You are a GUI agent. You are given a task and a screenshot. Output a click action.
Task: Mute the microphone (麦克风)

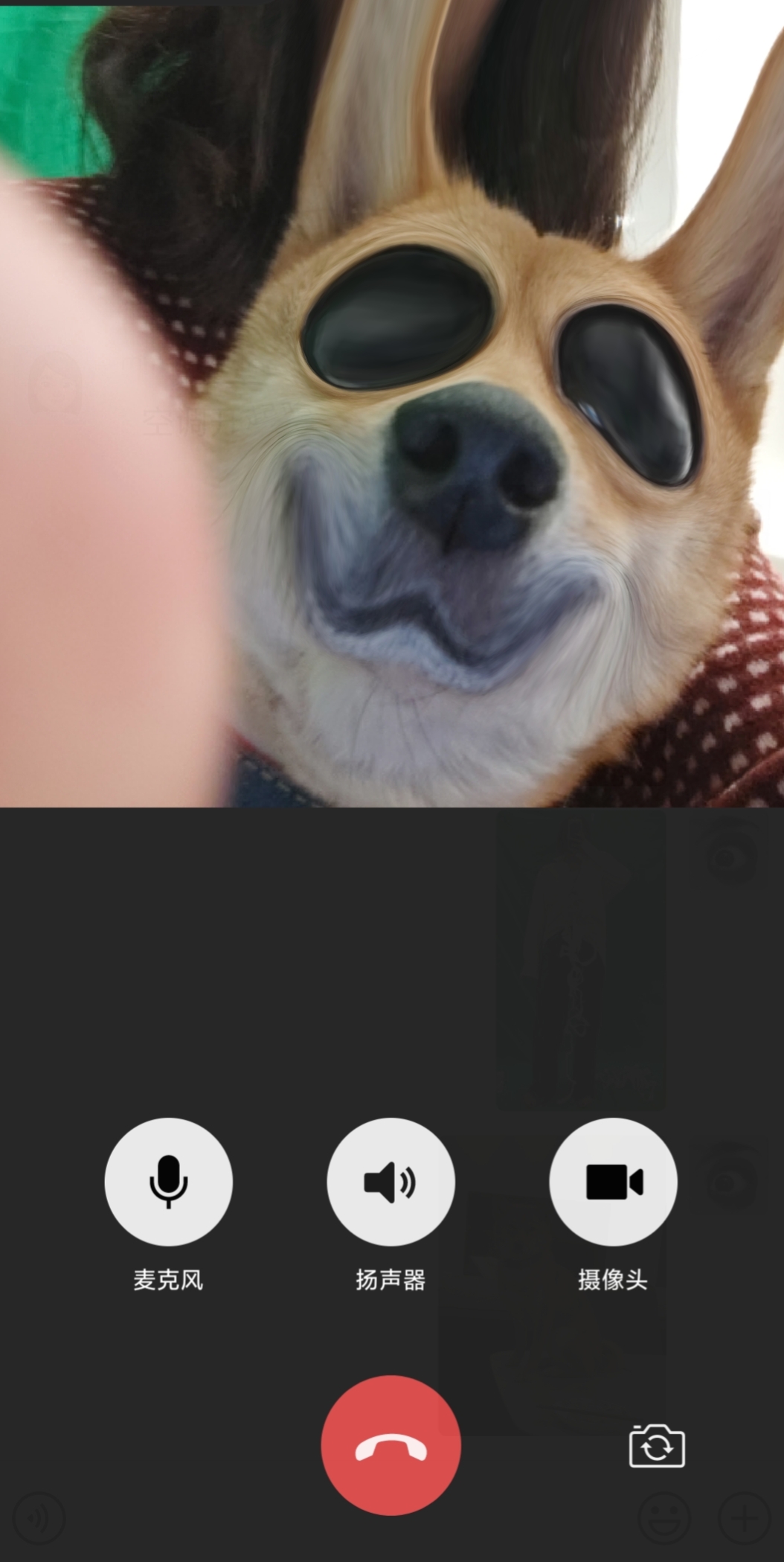click(x=168, y=1181)
